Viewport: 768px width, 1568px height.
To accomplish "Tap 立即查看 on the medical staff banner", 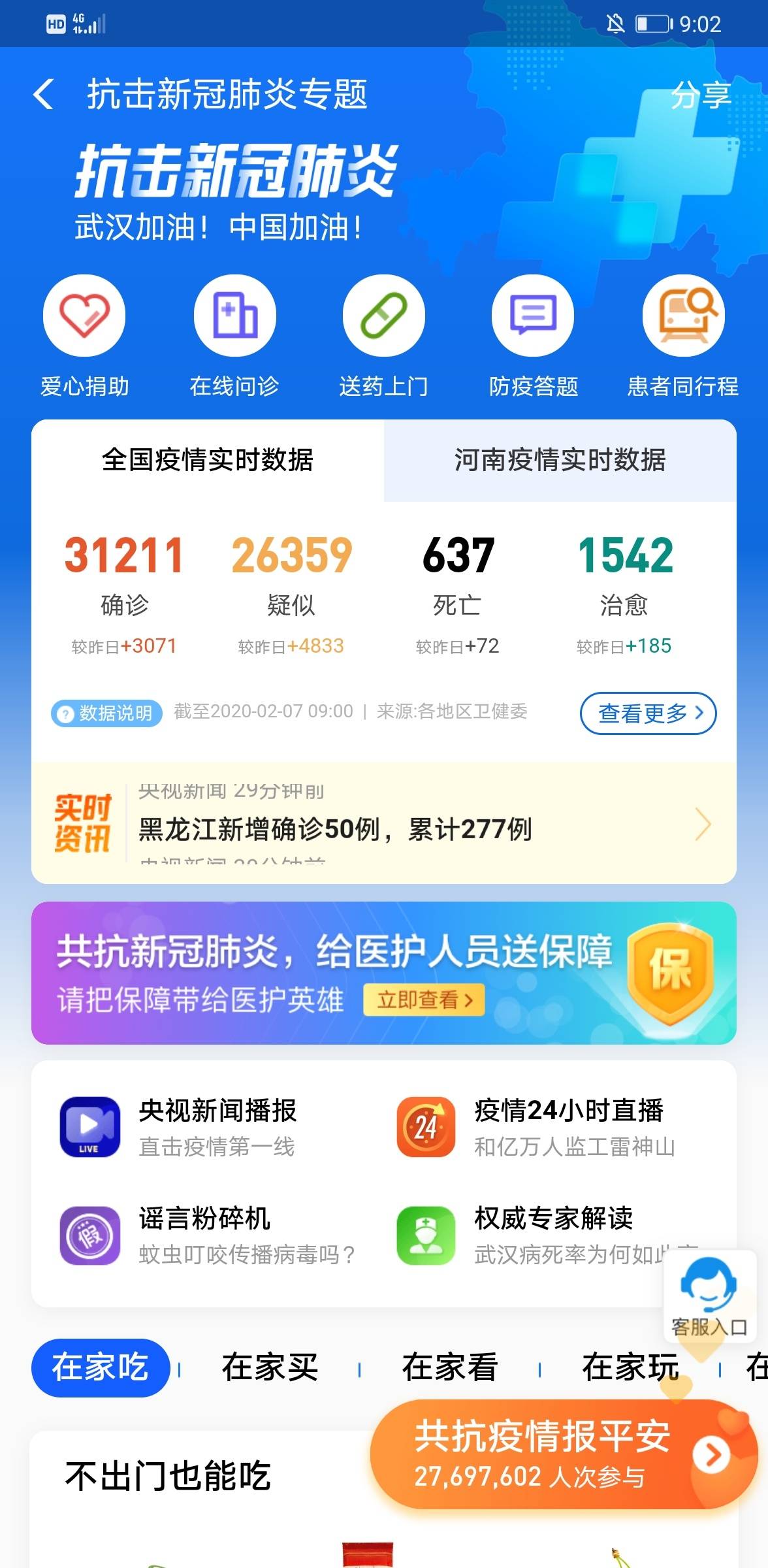I will point(424,1000).
